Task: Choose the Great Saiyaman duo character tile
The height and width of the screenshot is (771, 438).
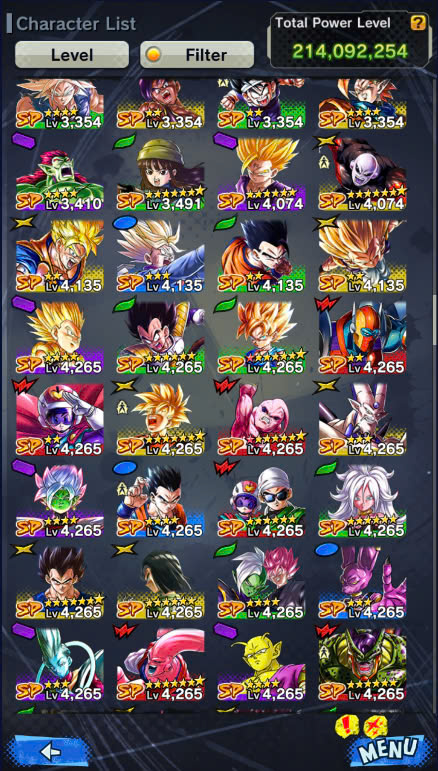Action: tap(261, 501)
